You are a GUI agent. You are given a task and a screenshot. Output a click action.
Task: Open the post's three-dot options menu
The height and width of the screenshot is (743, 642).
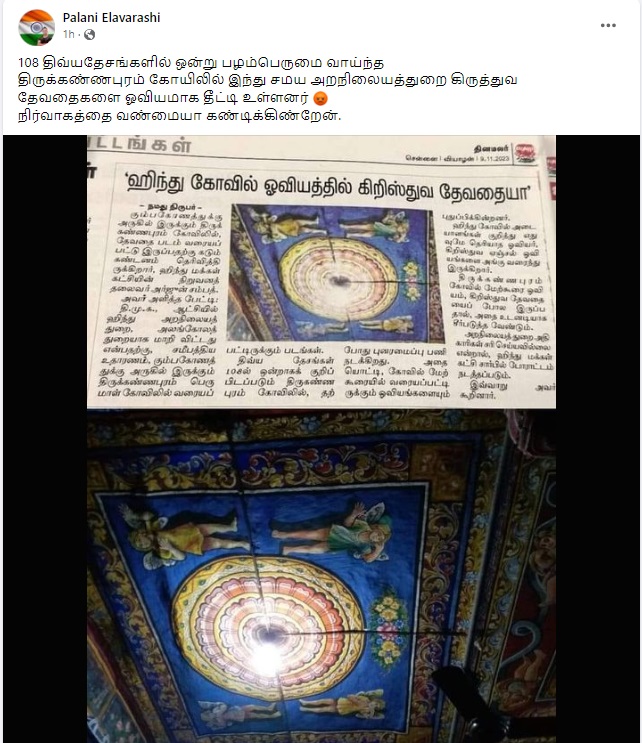(607, 25)
